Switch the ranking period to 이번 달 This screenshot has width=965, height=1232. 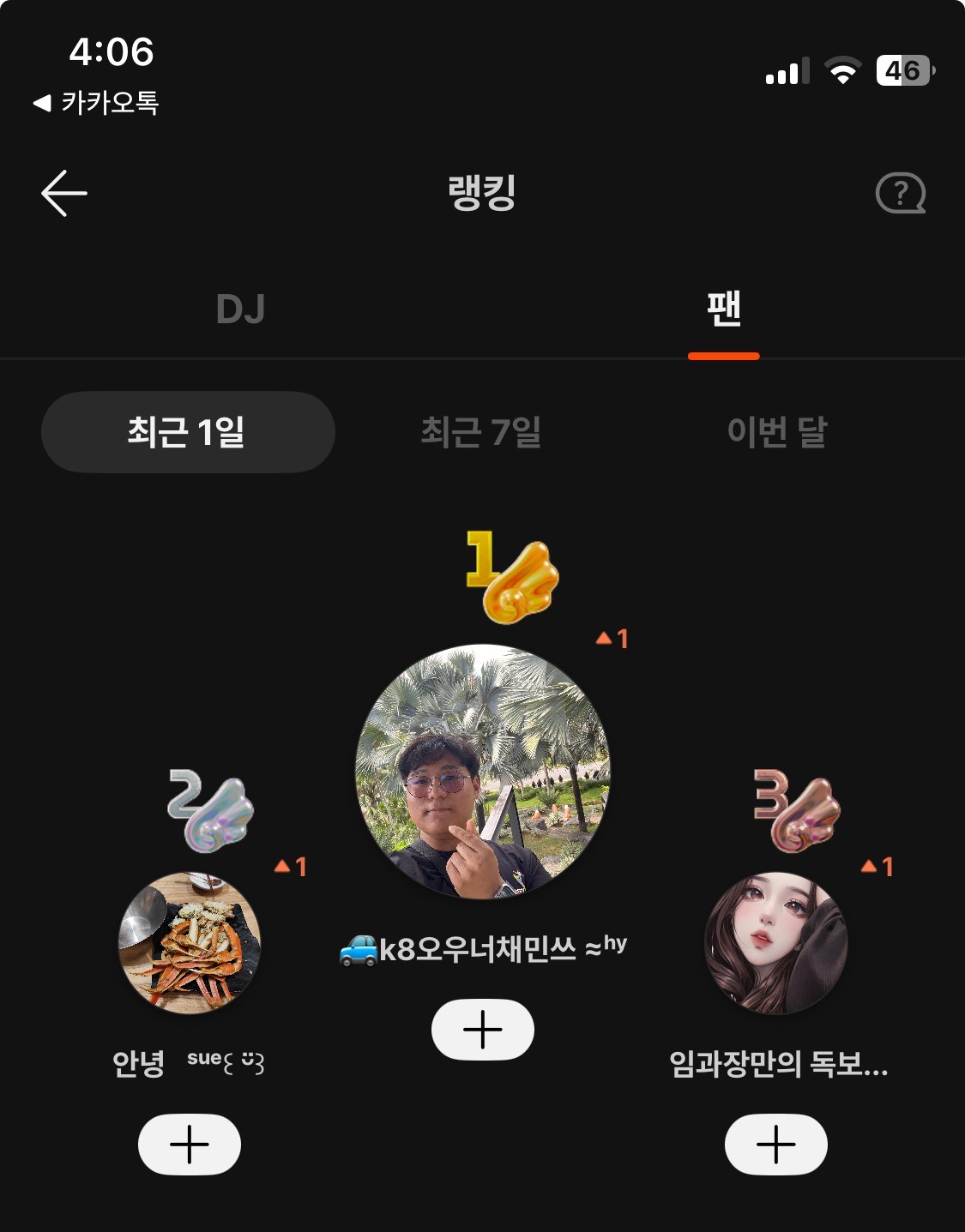[x=776, y=432]
